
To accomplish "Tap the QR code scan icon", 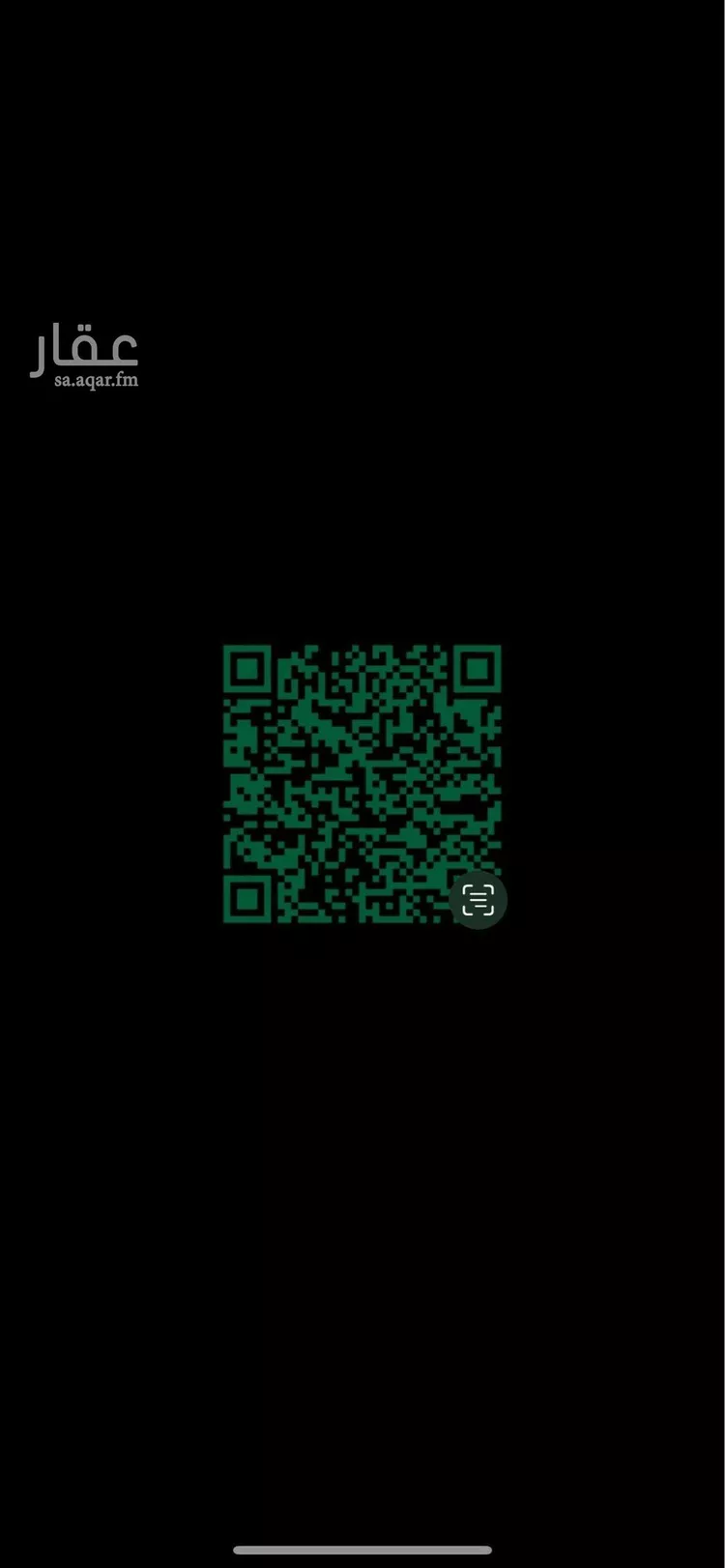I will [x=478, y=900].
